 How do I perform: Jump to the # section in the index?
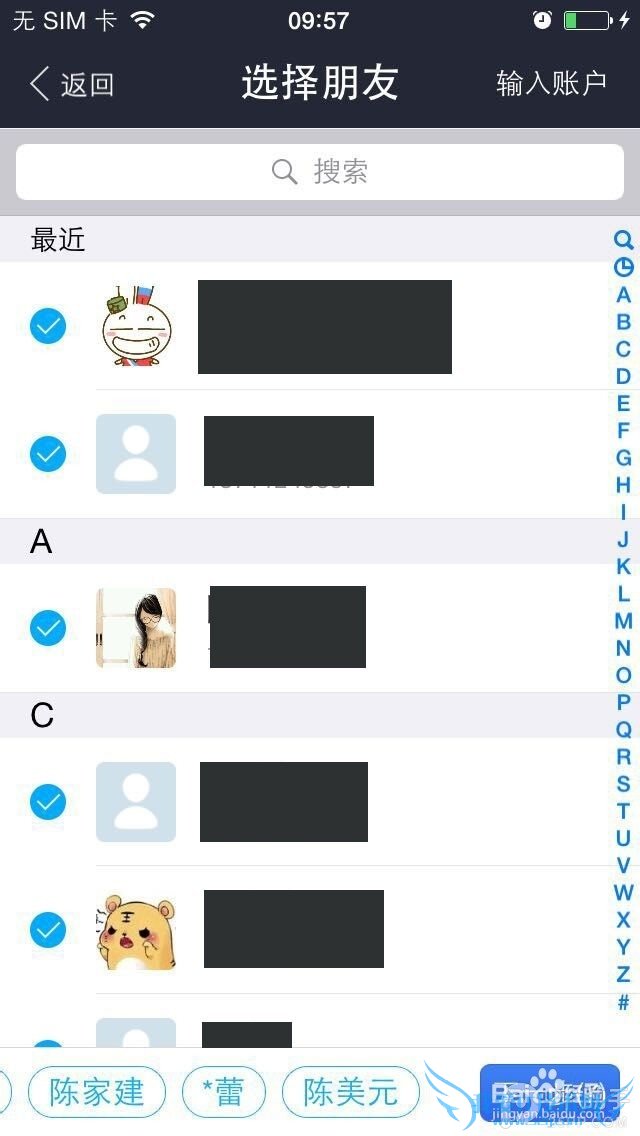click(623, 1001)
